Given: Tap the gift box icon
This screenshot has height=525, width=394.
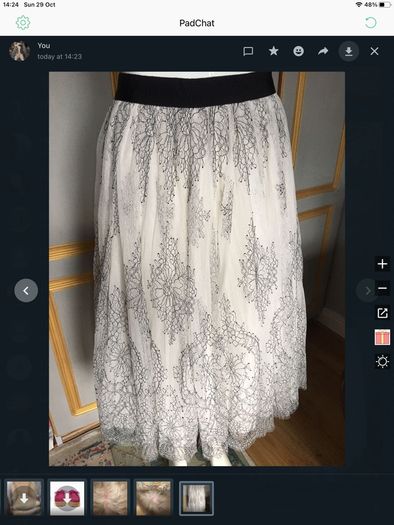Looking at the screenshot, I should [x=382, y=337].
